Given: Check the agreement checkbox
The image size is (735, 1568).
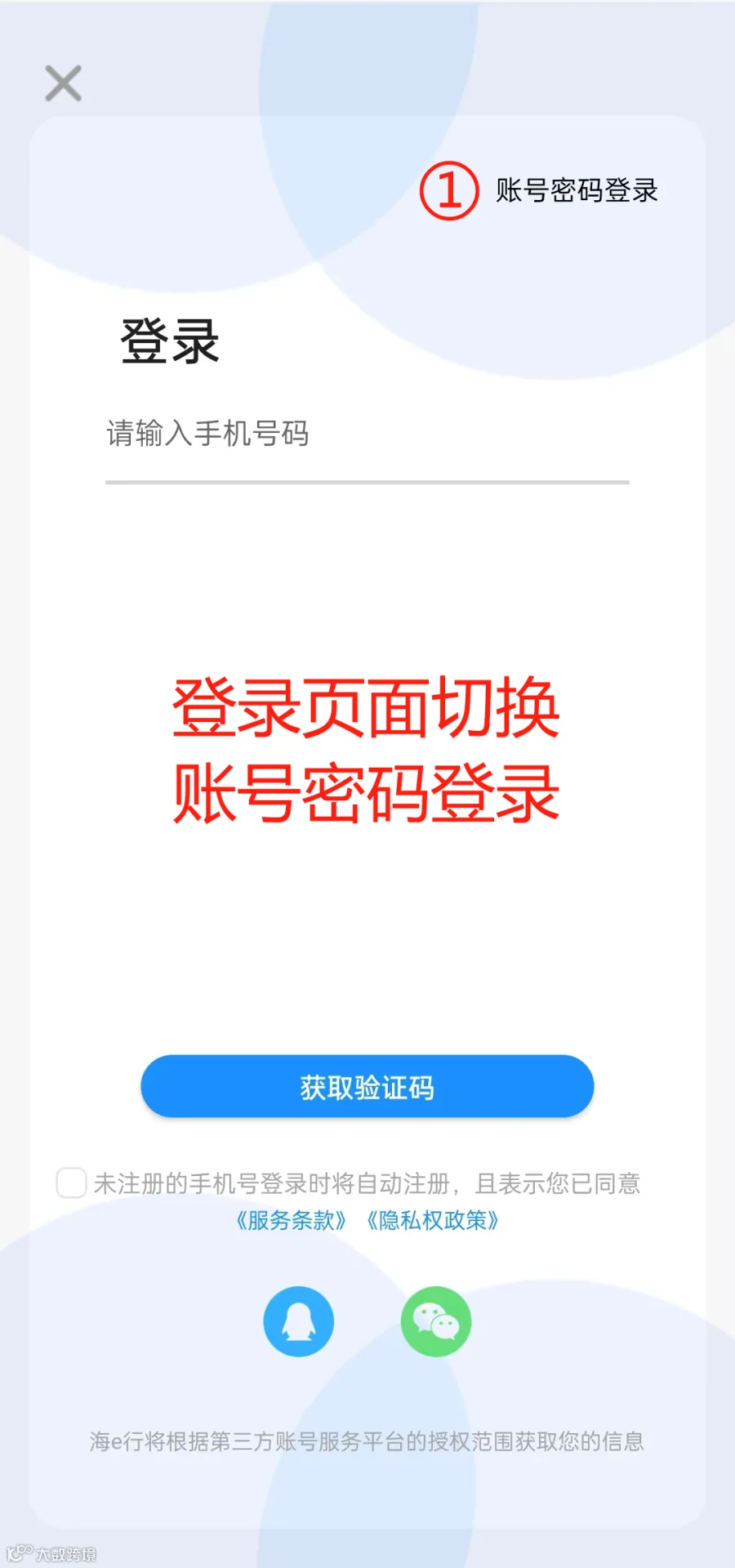Looking at the screenshot, I should tap(71, 1183).
